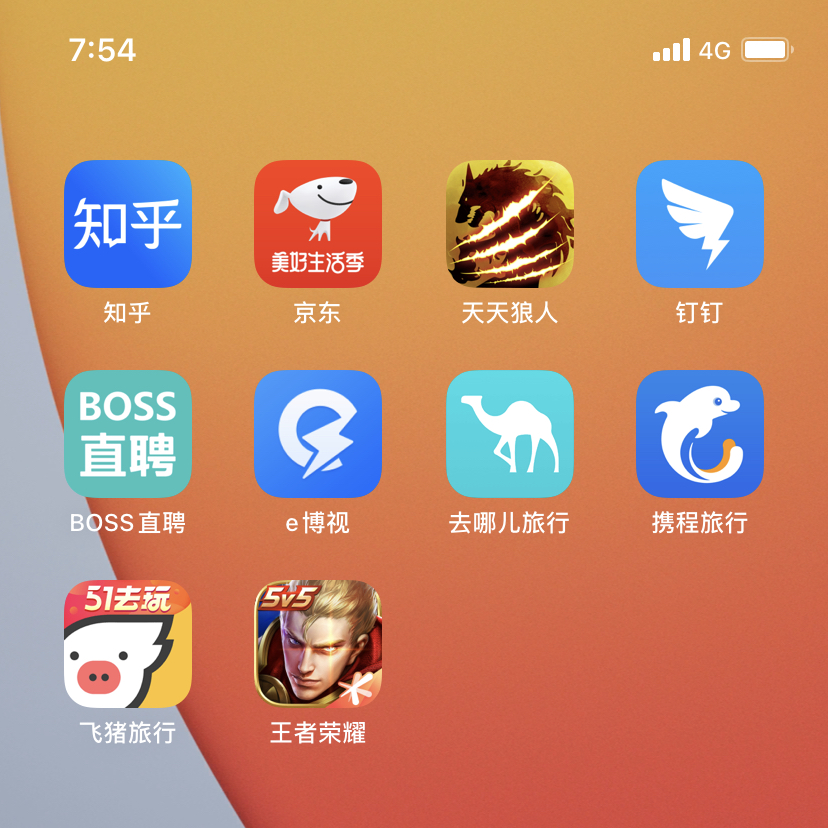The image size is (828, 828).
Task: Open BOSS直聘 job app
Action: click(127, 433)
